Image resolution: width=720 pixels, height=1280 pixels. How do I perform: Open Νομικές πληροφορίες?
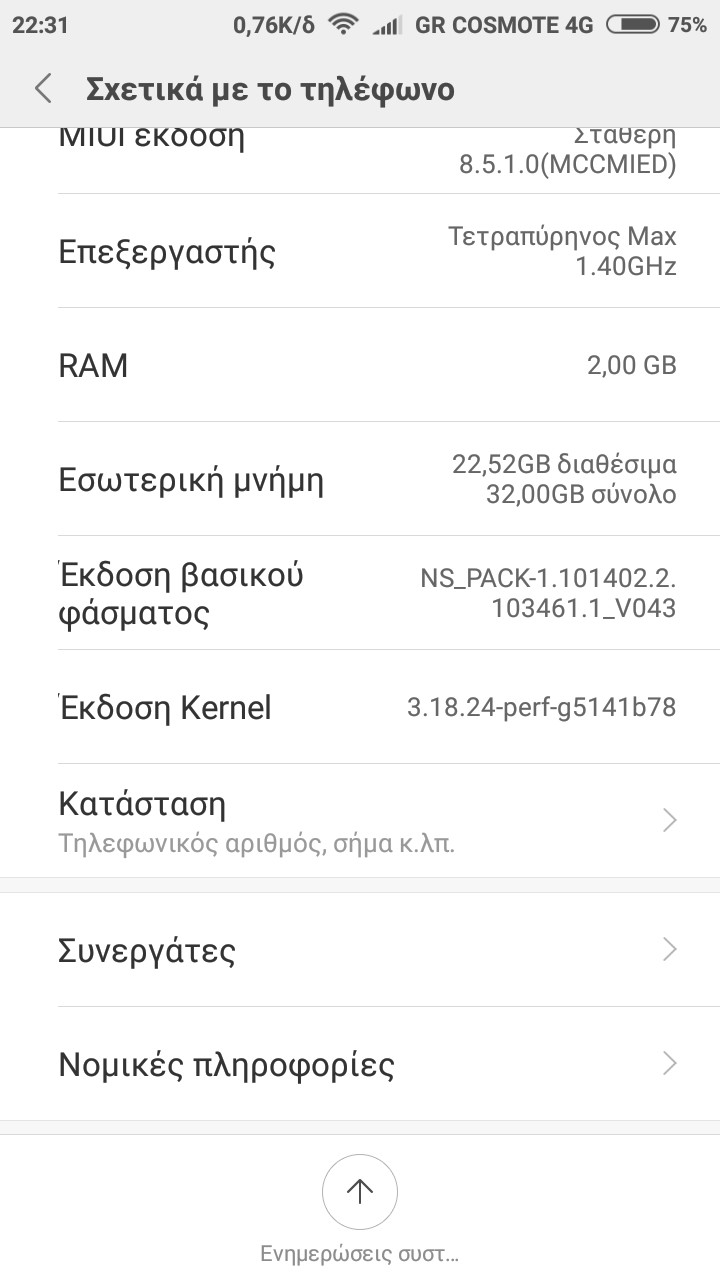coord(360,1064)
